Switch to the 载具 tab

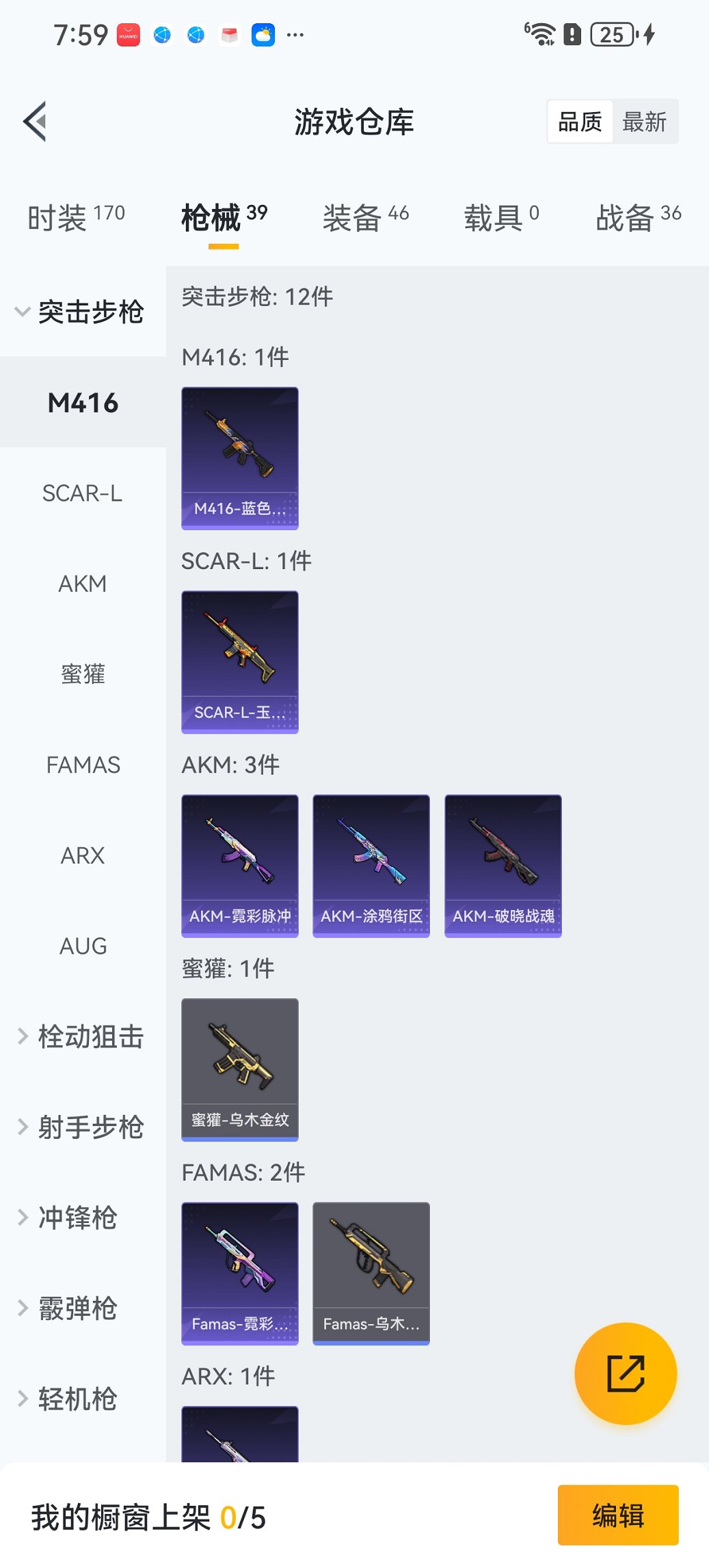pos(501,217)
